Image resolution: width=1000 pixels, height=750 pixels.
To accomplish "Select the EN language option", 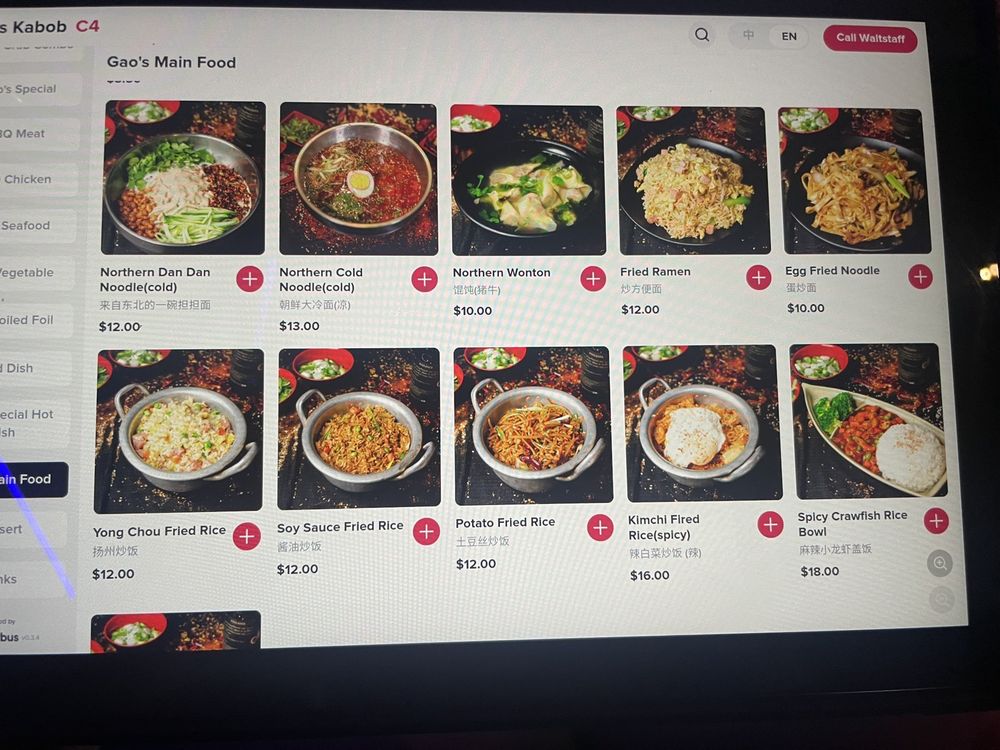I will (x=789, y=37).
